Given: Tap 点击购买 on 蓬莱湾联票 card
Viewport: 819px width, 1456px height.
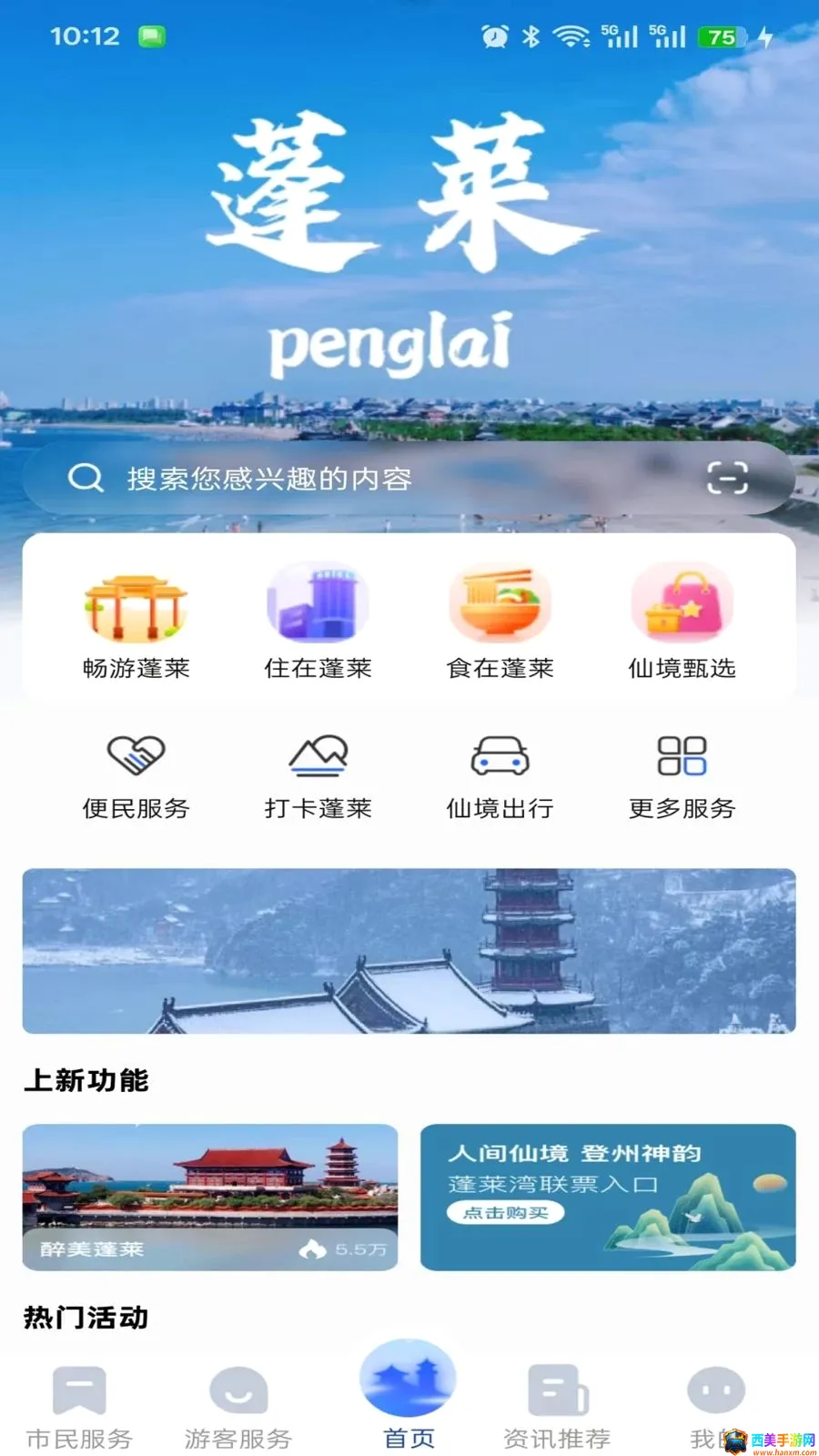Looking at the screenshot, I should (506, 1213).
